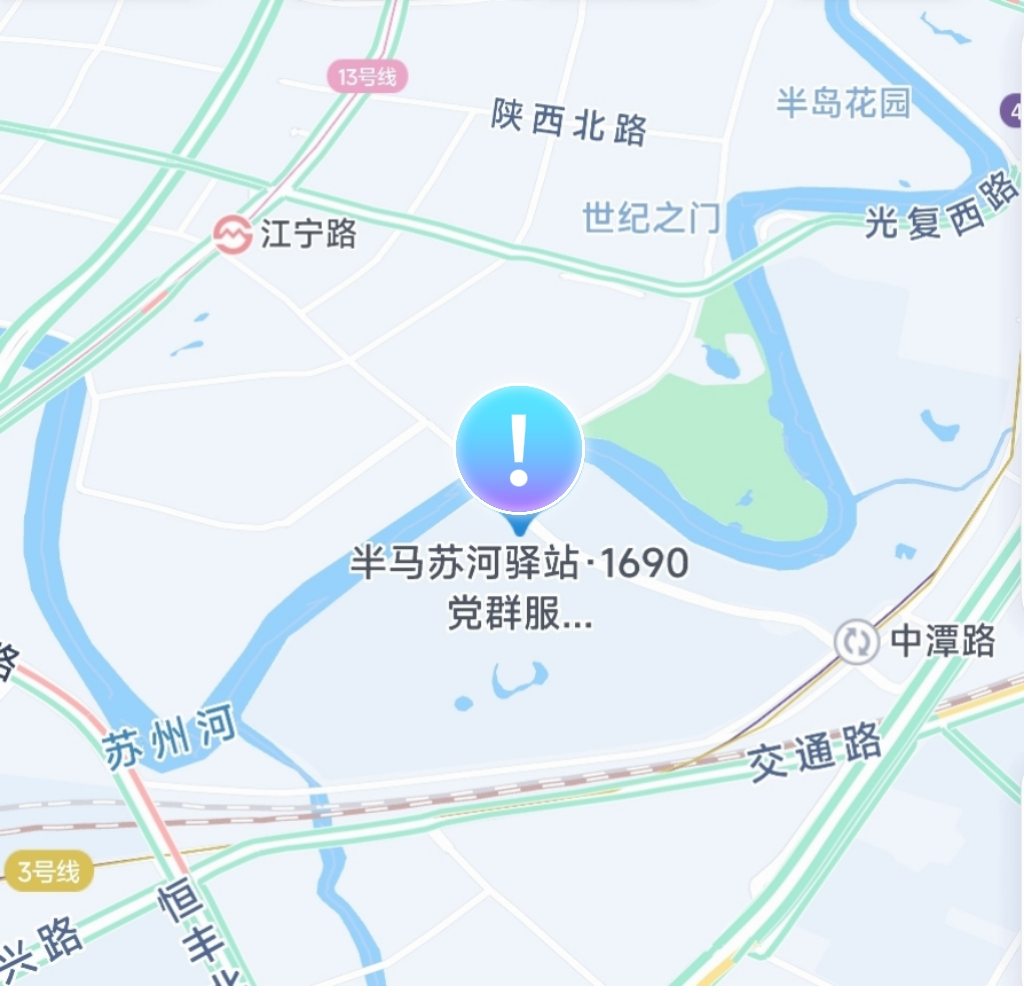1024x986 pixels.
Task: Select the 世纪之门 point of interest
Action: tap(651, 217)
